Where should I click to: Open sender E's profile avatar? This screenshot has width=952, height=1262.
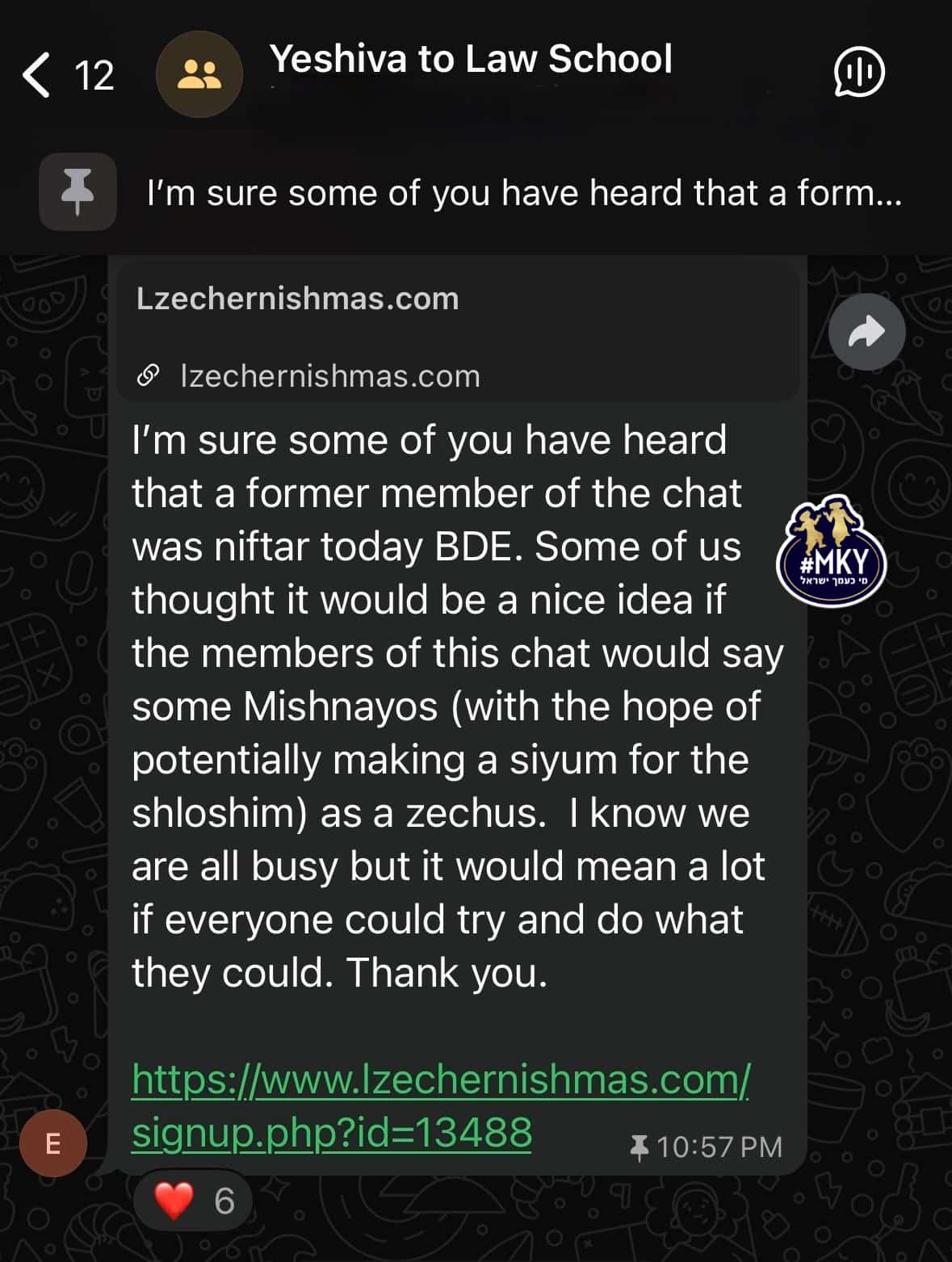click(x=53, y=1143)
